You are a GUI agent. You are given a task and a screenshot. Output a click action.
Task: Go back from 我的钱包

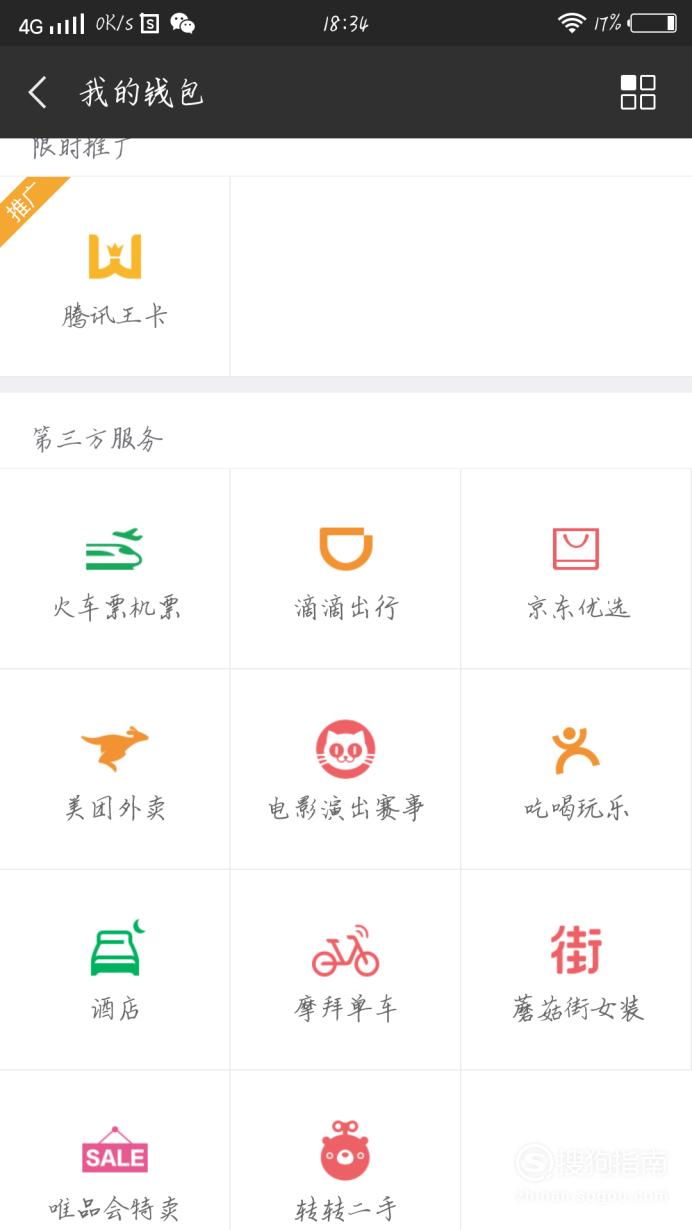[38, 93]
